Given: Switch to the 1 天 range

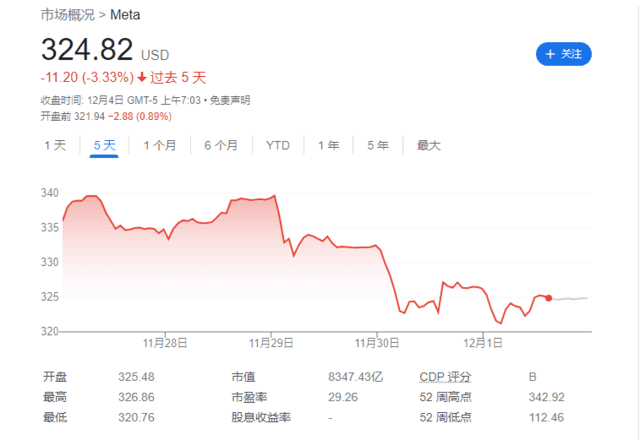Looking at the screenshot, I should (55, 145).
